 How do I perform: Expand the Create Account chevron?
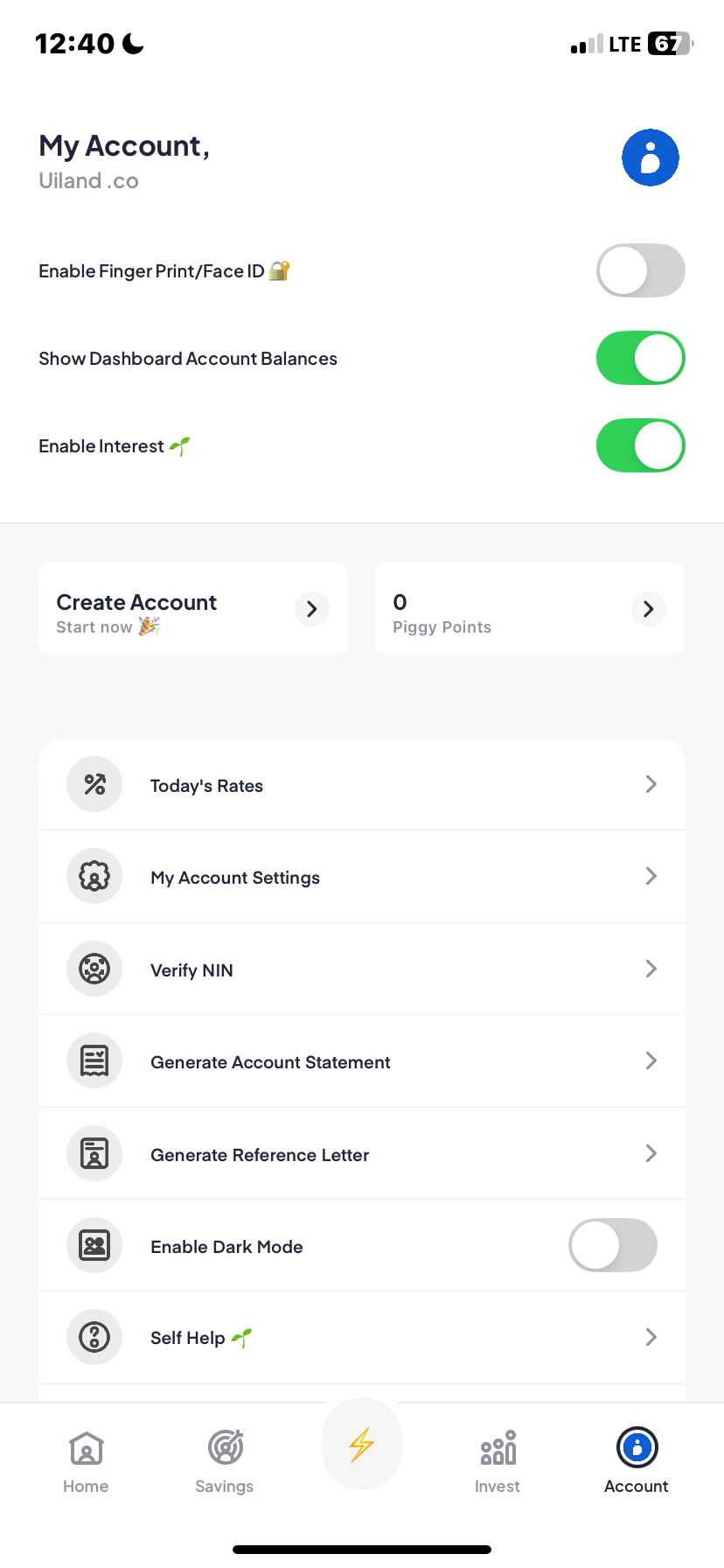(x=311, y=608)
